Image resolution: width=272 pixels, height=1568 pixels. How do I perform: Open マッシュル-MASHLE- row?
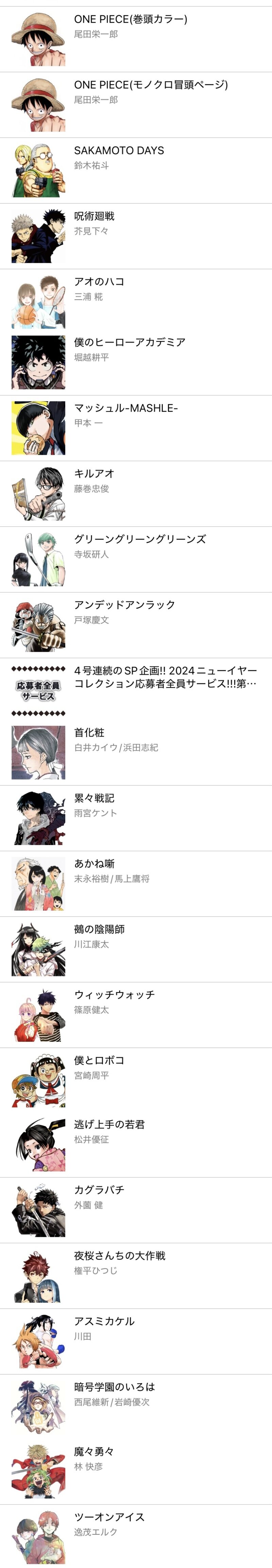(136, 428)
